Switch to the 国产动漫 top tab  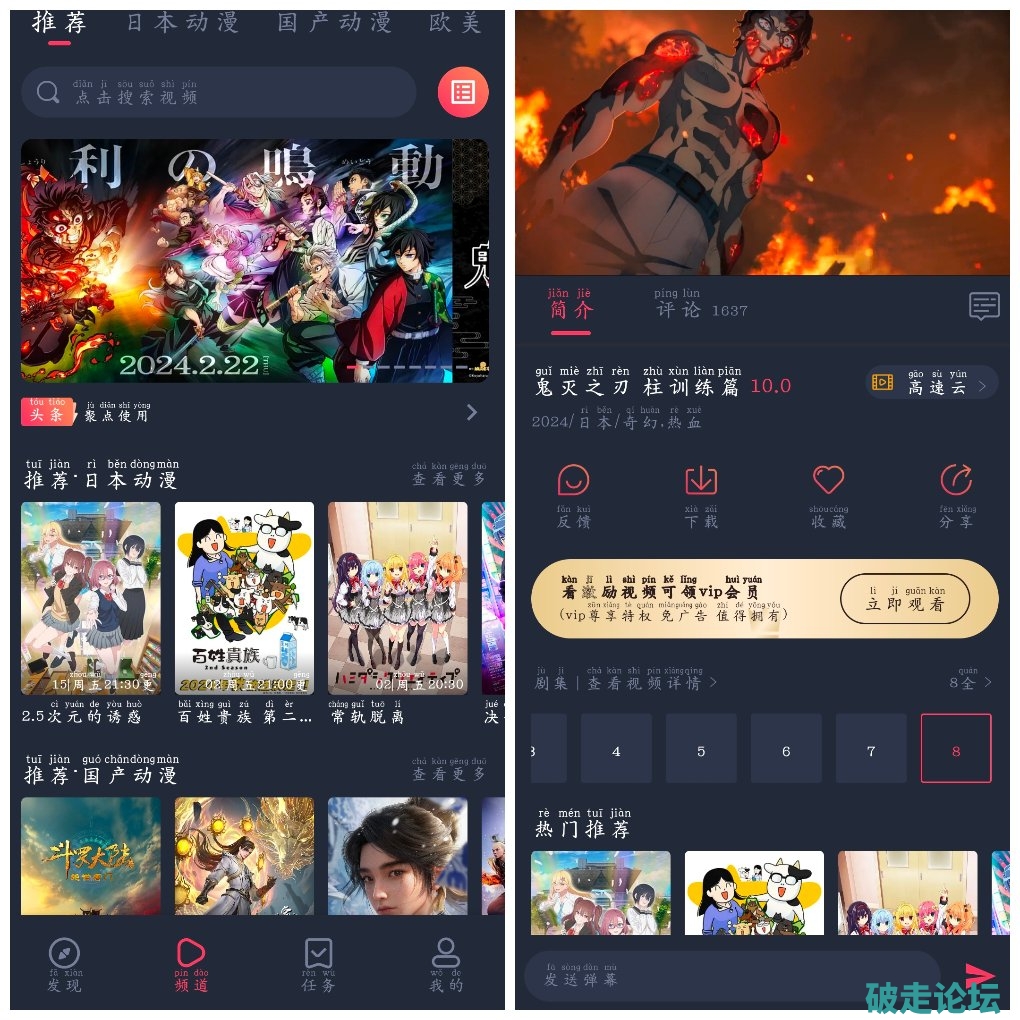[x=334, y=23]
